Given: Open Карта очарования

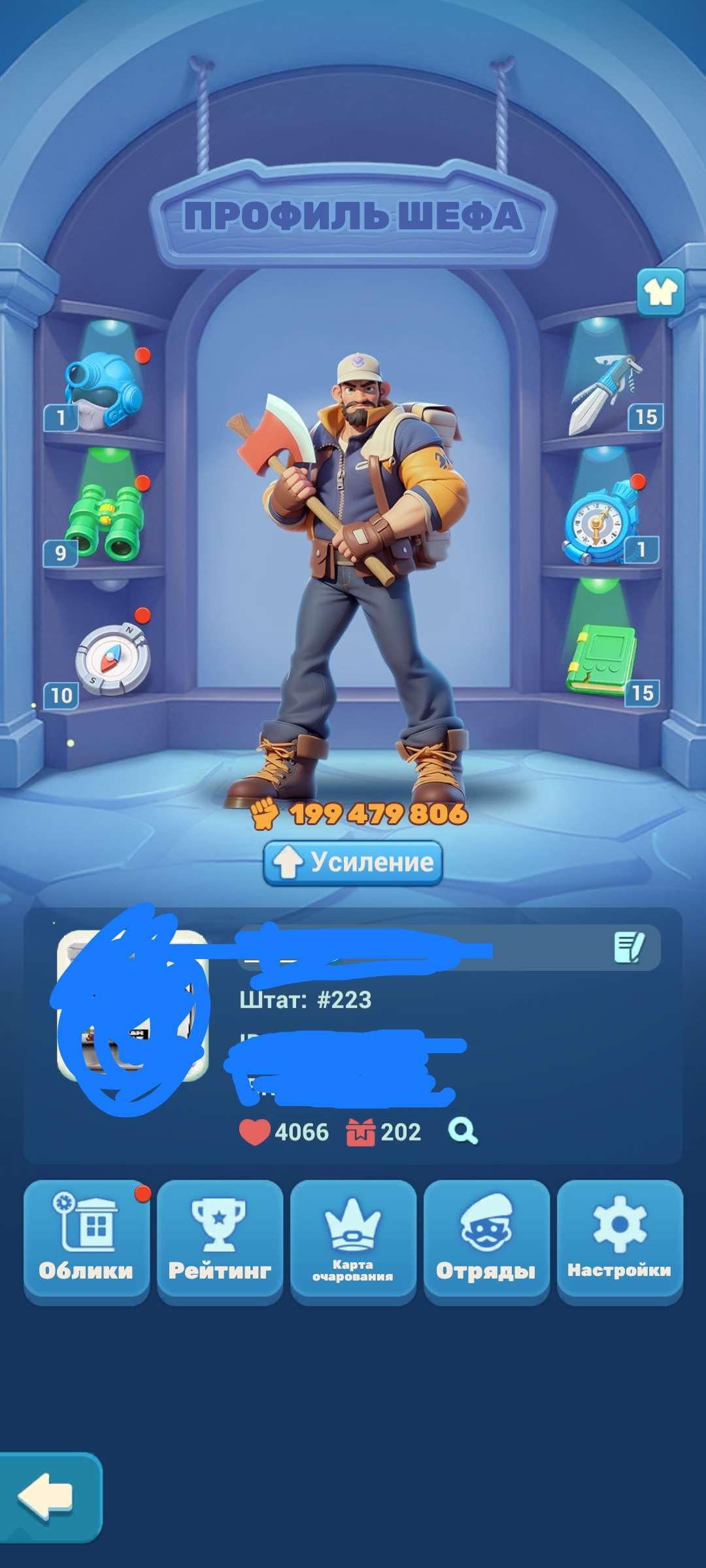Looking at the screenshot, I should pyautogui.click(x=353, y=1241).
